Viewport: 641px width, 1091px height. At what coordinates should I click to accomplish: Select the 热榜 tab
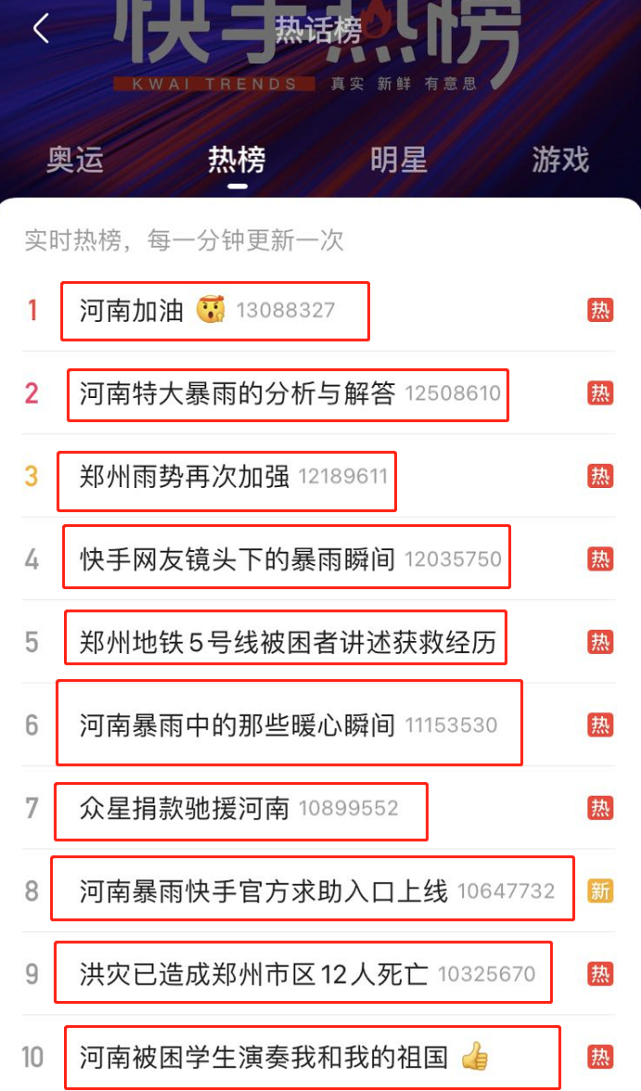[237, 160]
